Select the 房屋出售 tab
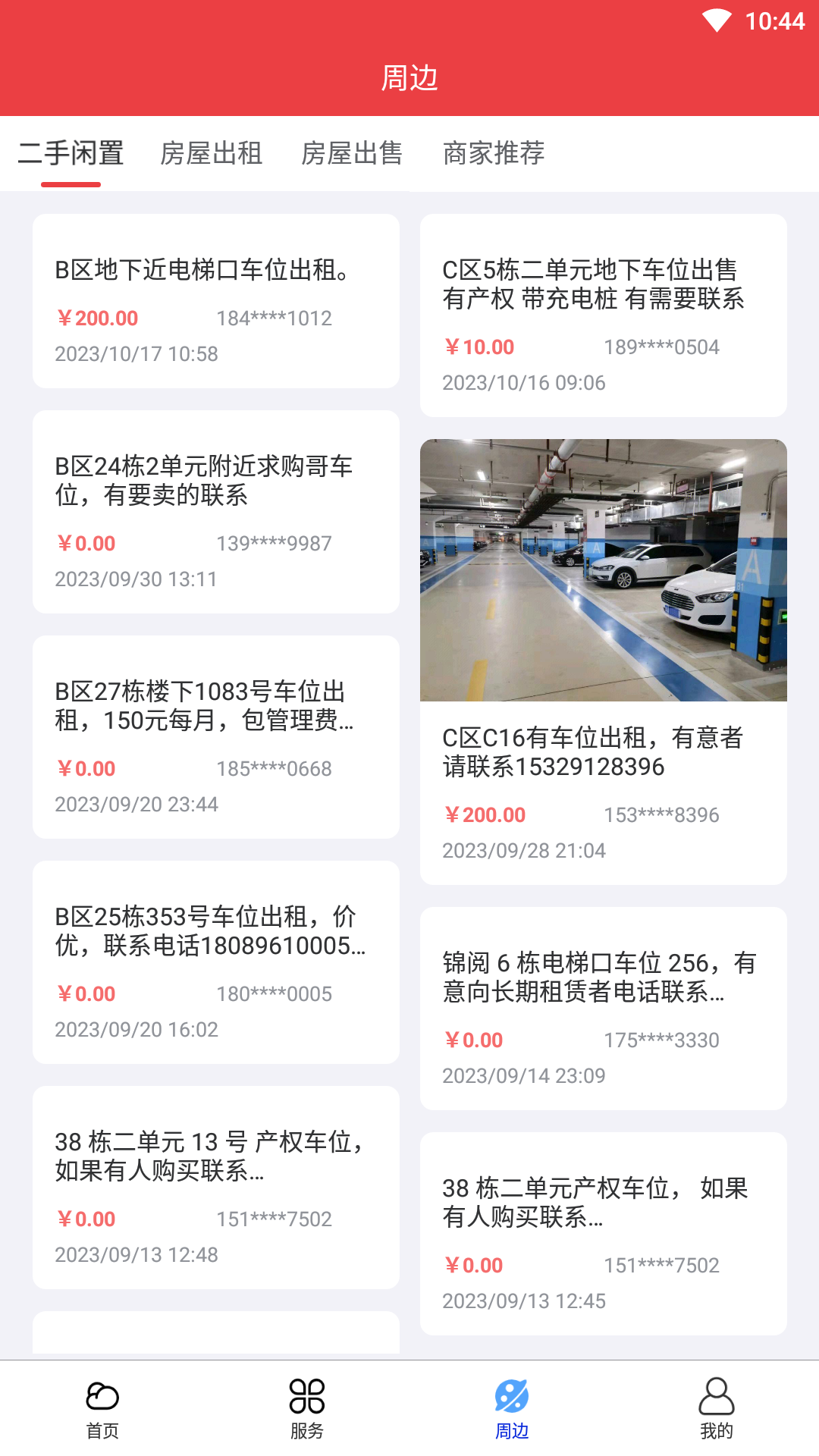Screen dimensions: 819x1456 point(352,154)
